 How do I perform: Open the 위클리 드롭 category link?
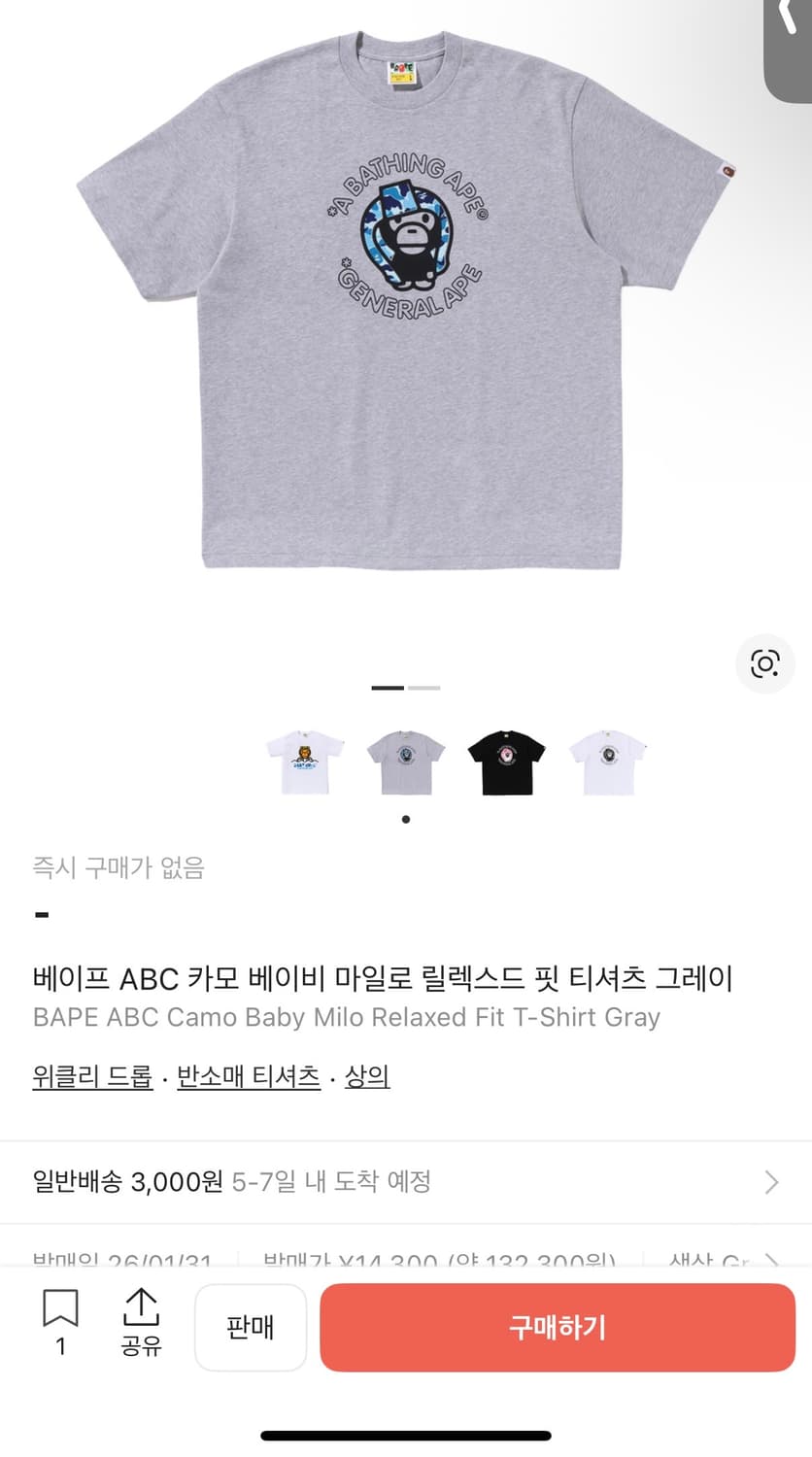[91, 1076]
